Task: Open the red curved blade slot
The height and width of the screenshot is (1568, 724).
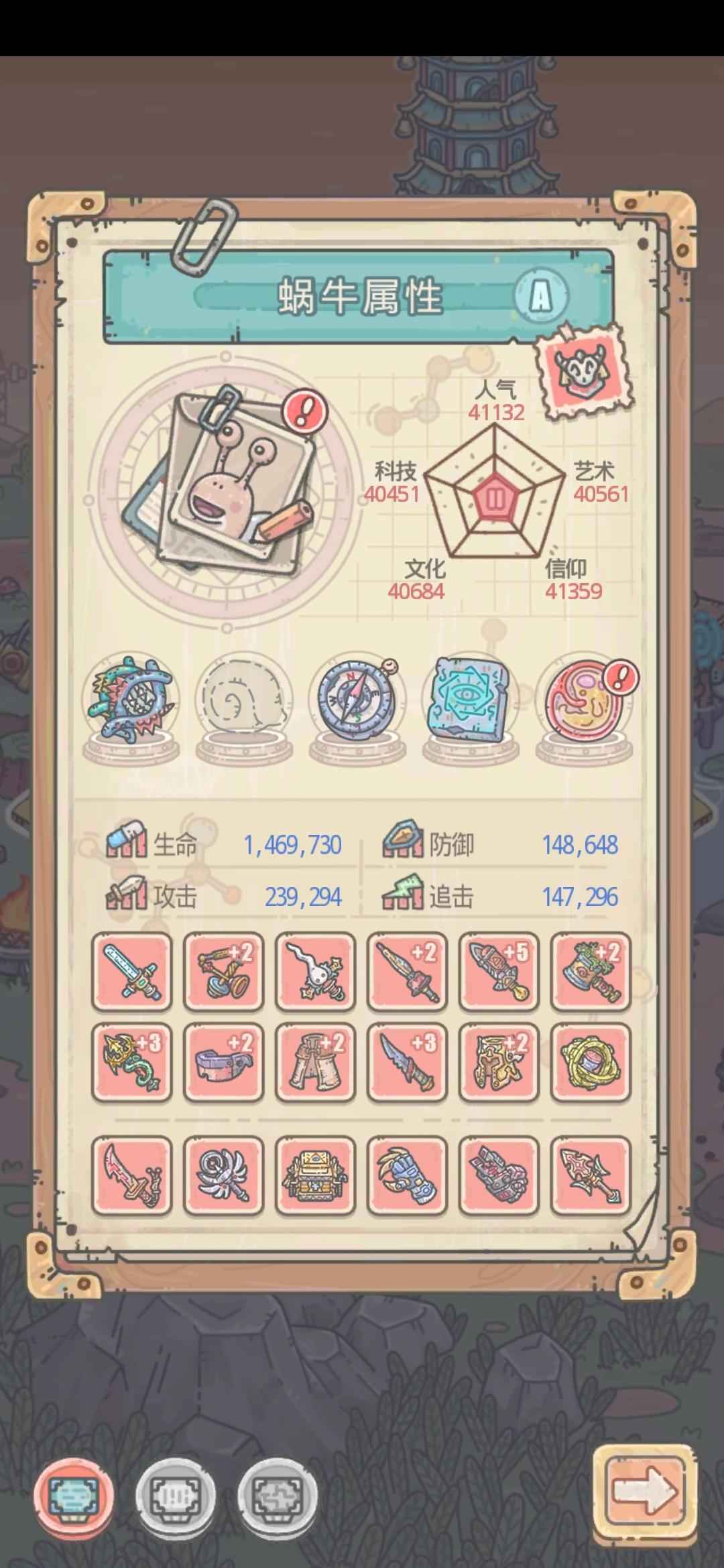Action: tap(131, 1175)
